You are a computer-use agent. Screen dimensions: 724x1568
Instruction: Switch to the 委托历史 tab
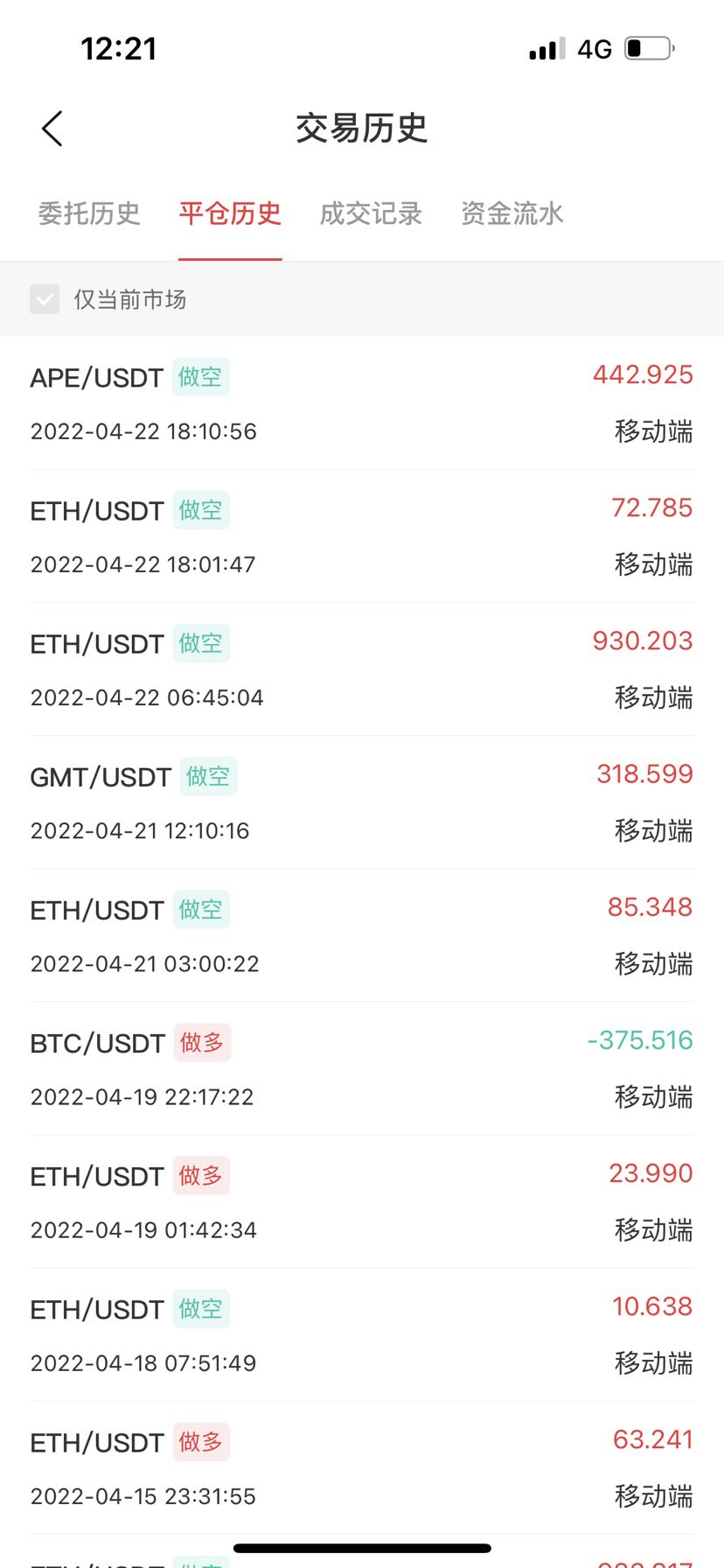[89, 213]
